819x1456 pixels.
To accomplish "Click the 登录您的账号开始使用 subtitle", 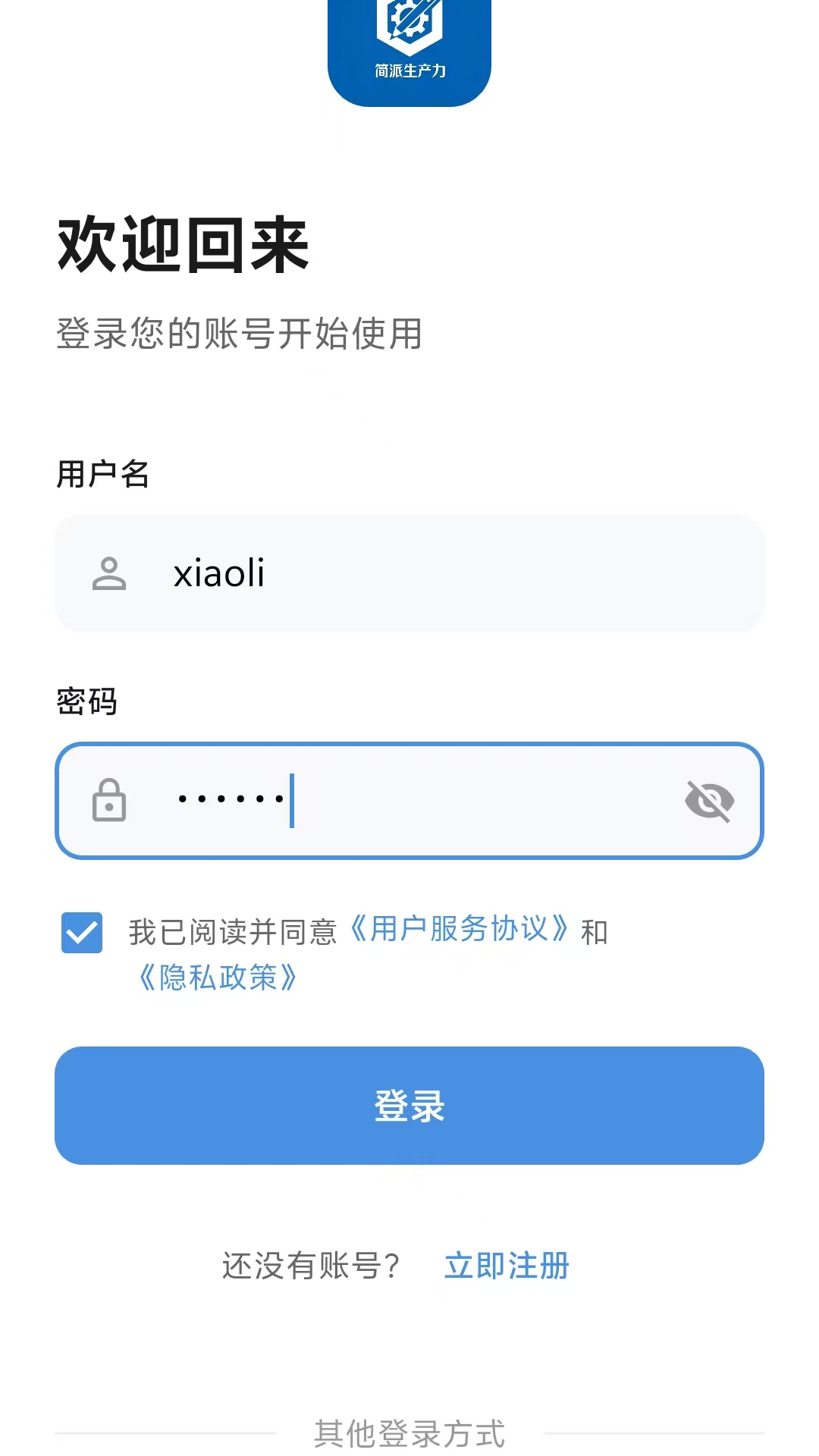I will point(240,330).
